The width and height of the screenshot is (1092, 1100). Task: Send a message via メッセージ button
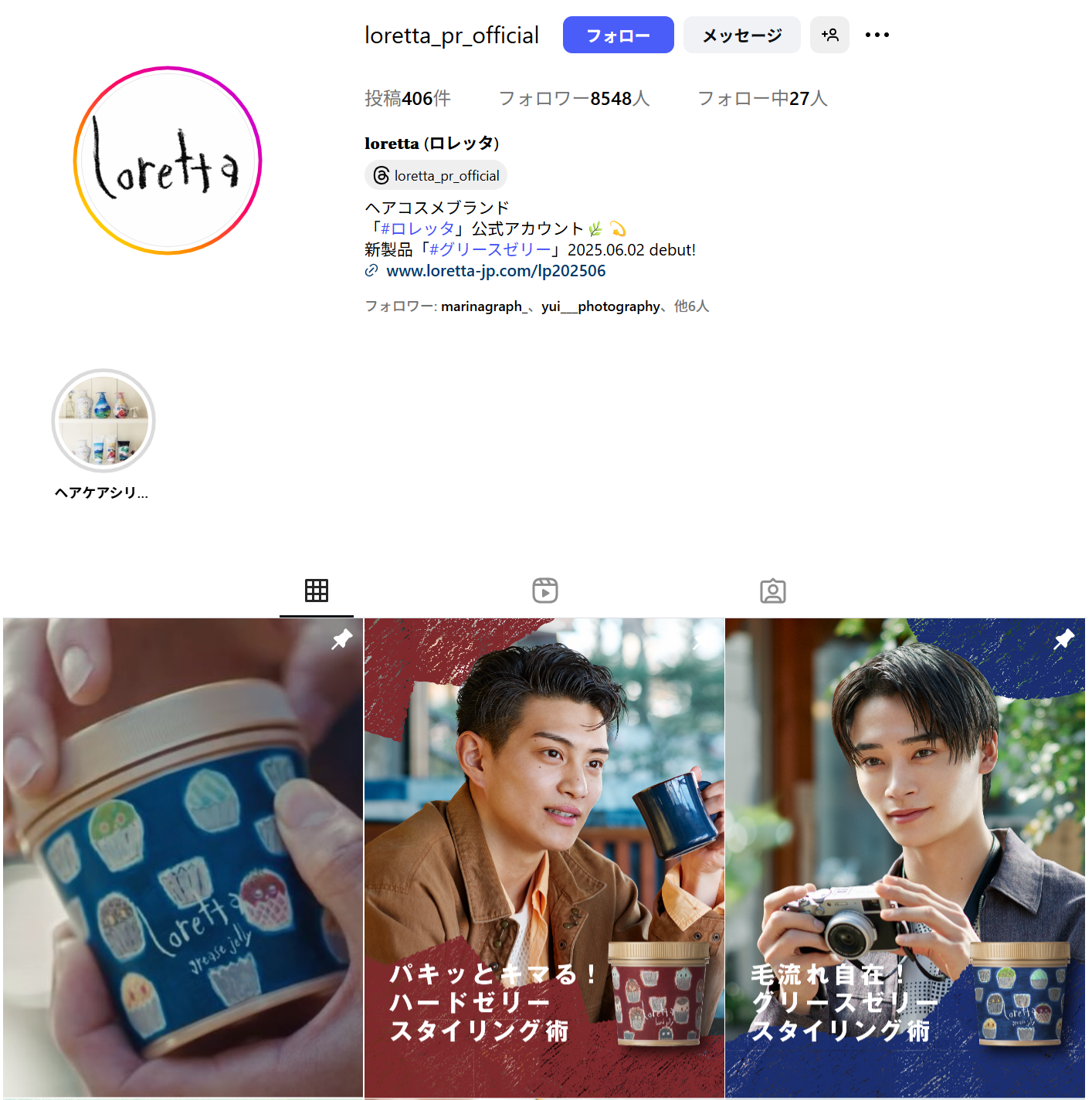(741, 36)
